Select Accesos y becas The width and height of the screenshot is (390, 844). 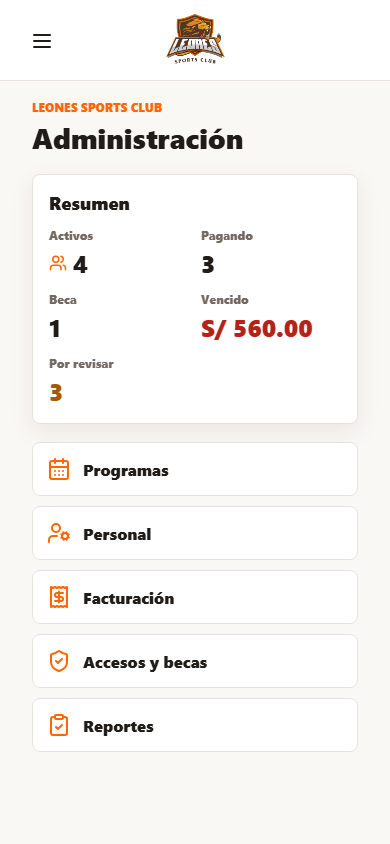pos(195,661)
